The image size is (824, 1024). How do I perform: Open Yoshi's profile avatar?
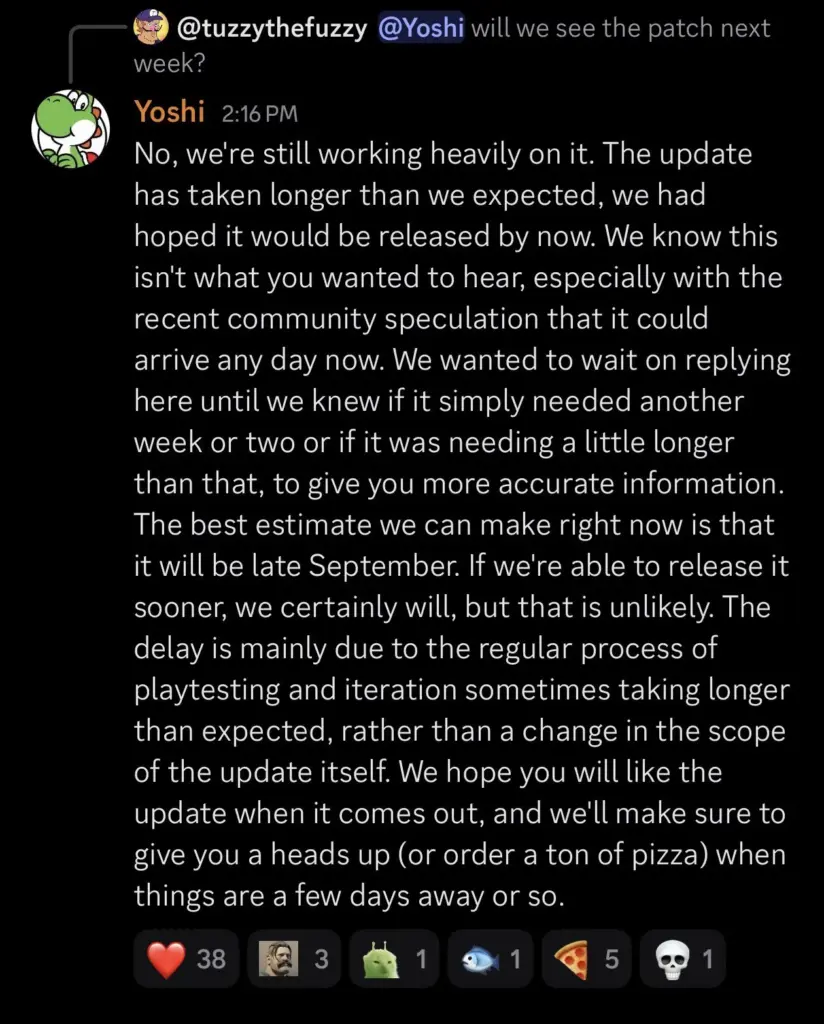click(71, 129)
